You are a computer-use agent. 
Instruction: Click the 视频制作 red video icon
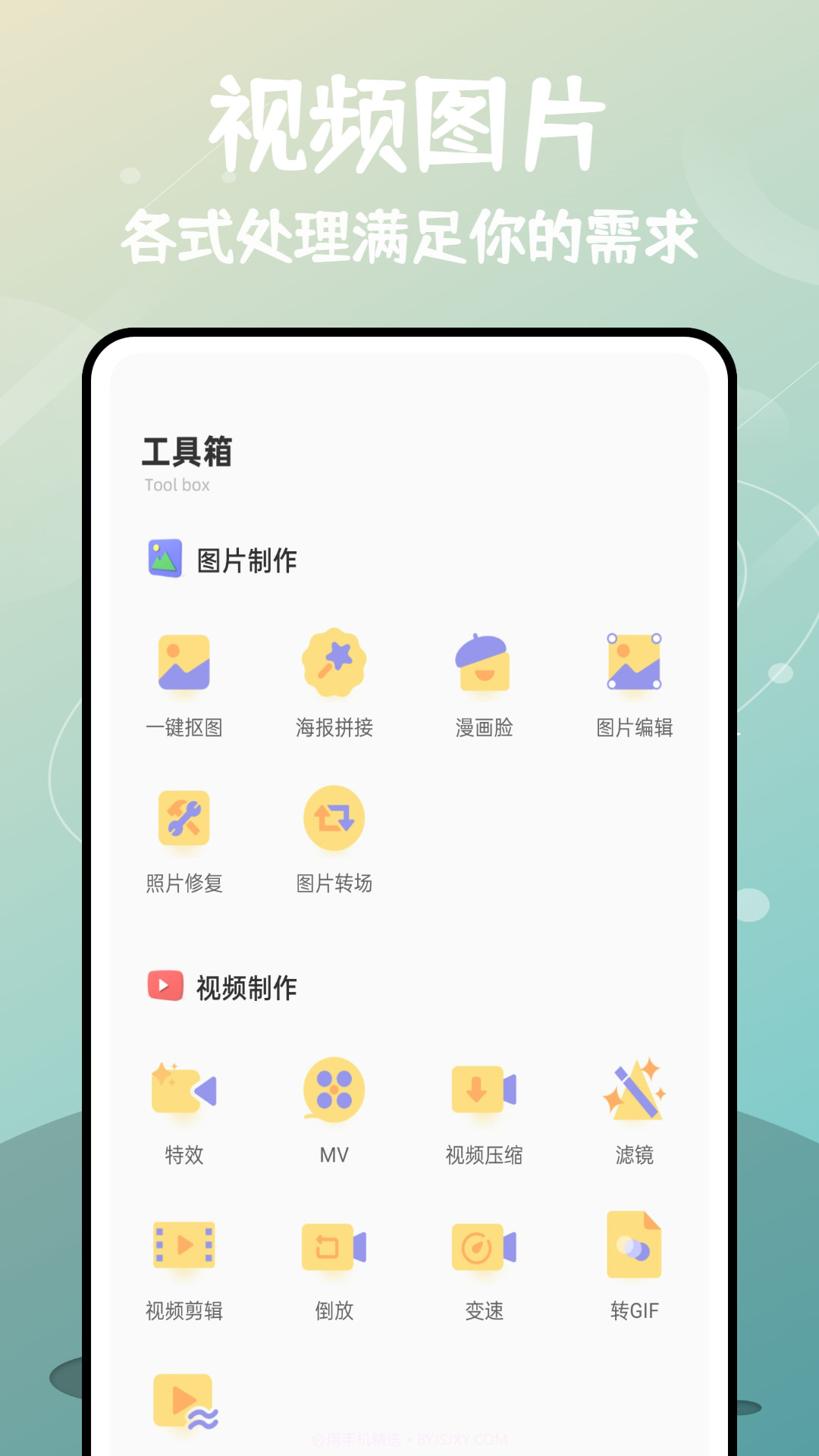click(x=165, y=987)
